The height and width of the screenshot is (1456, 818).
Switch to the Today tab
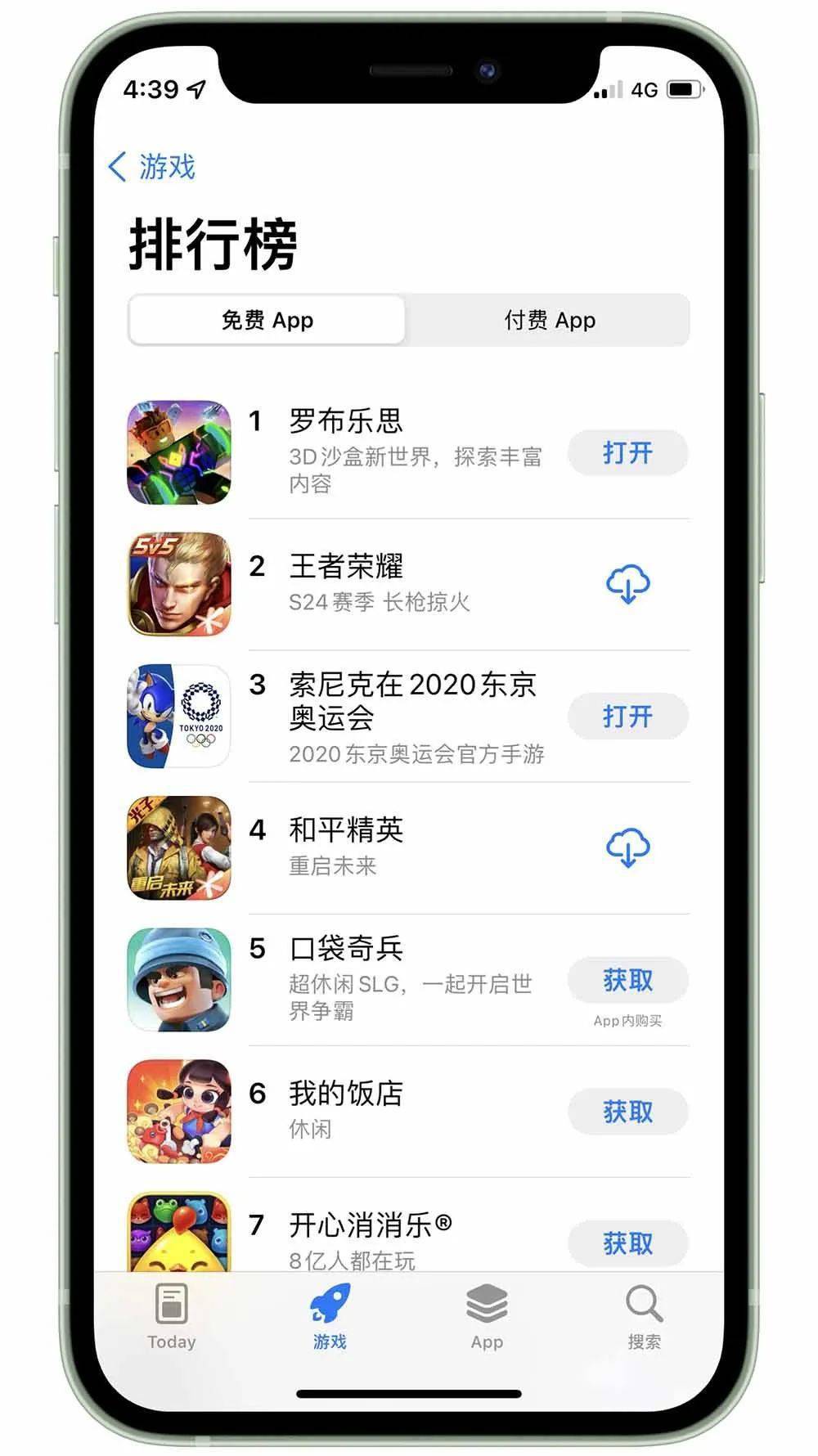tap(172, 1316)
